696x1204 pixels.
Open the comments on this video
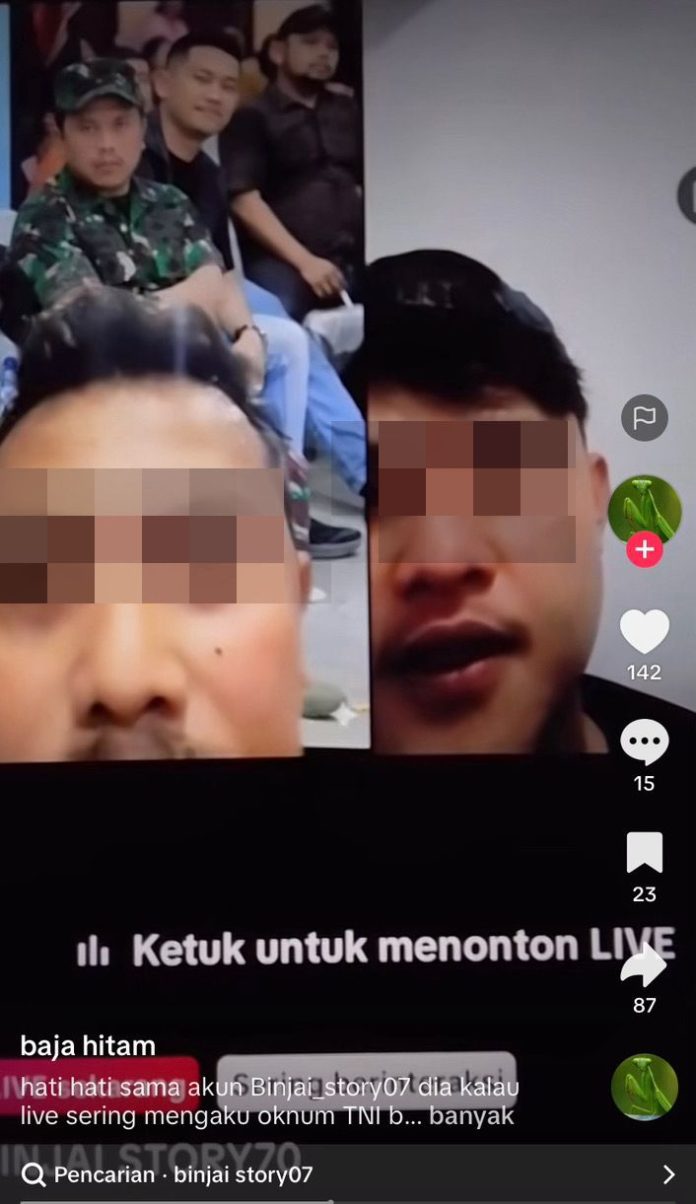click(x=644, y=743)
